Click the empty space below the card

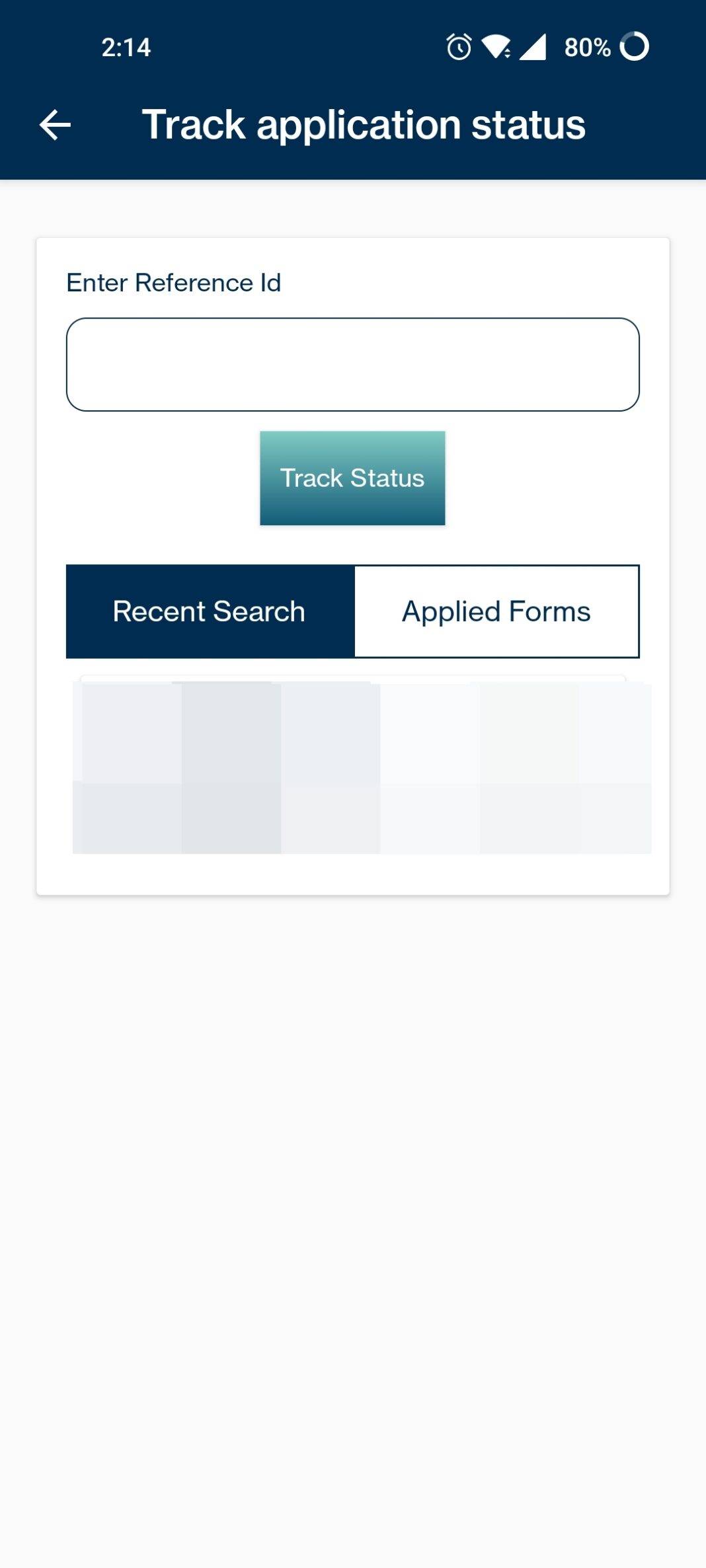tap(352, 1189)
